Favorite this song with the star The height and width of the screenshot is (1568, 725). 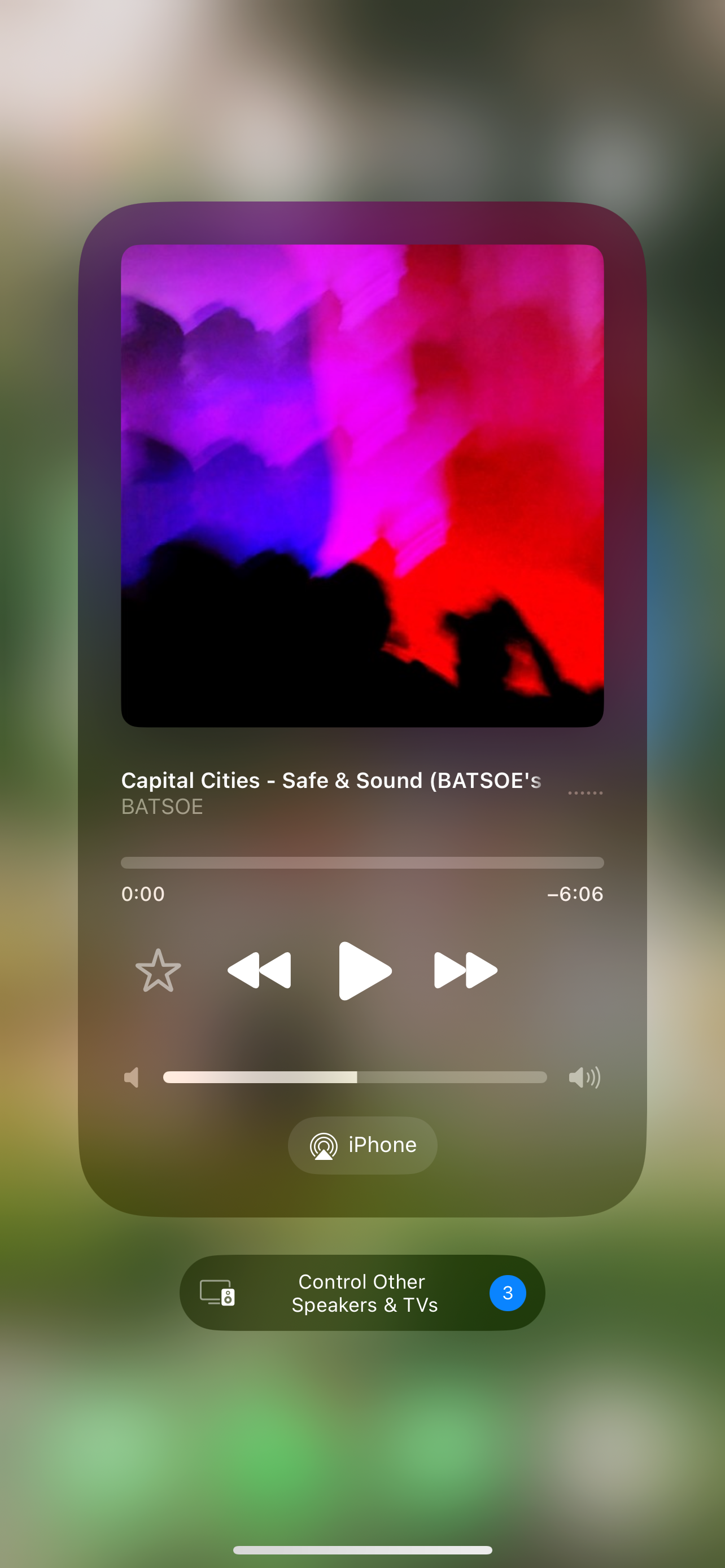158,970
